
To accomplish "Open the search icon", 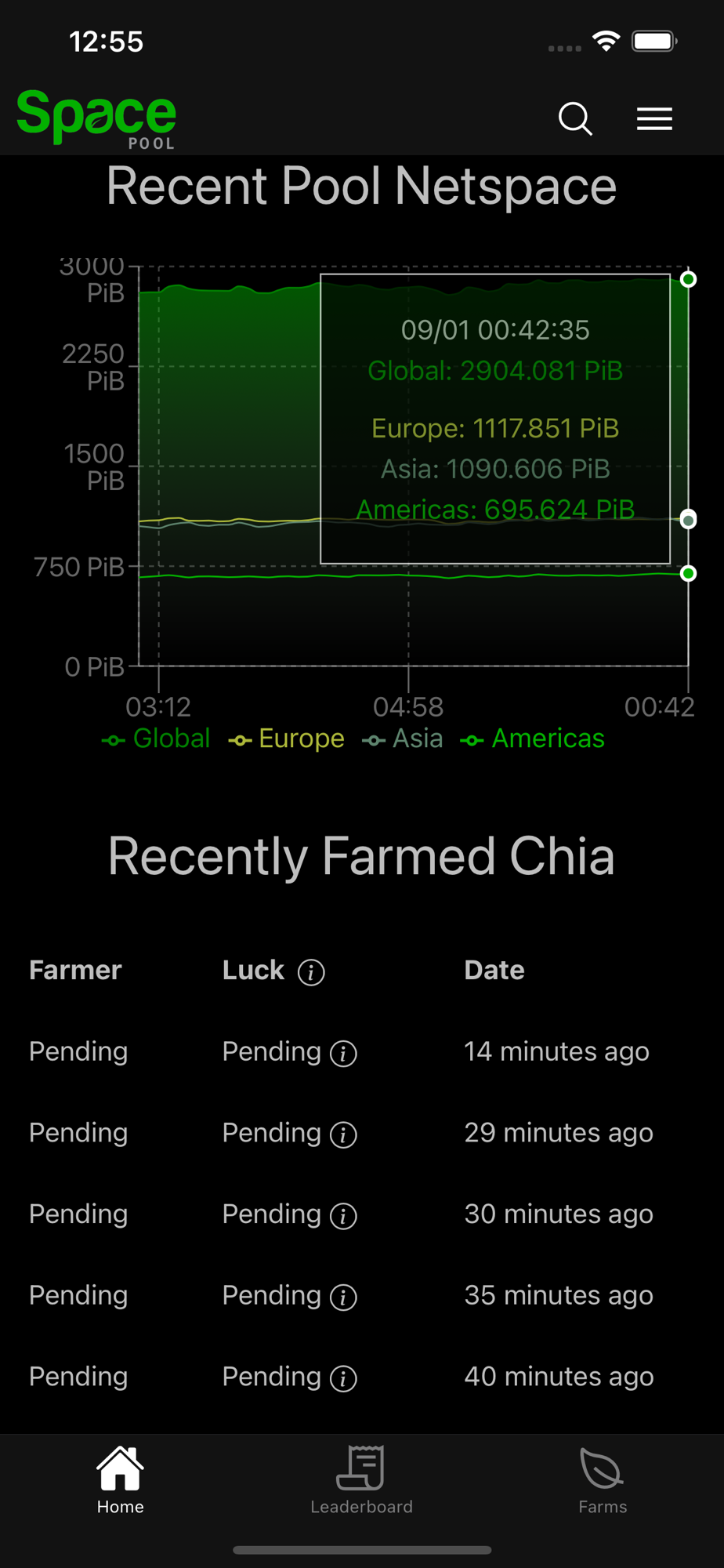I will pos(575,119).
